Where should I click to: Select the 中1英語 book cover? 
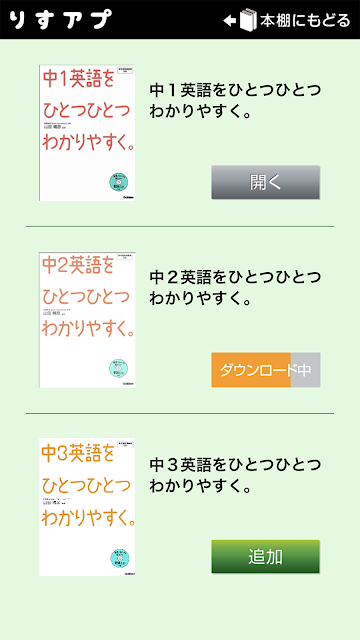coord(87,133)
